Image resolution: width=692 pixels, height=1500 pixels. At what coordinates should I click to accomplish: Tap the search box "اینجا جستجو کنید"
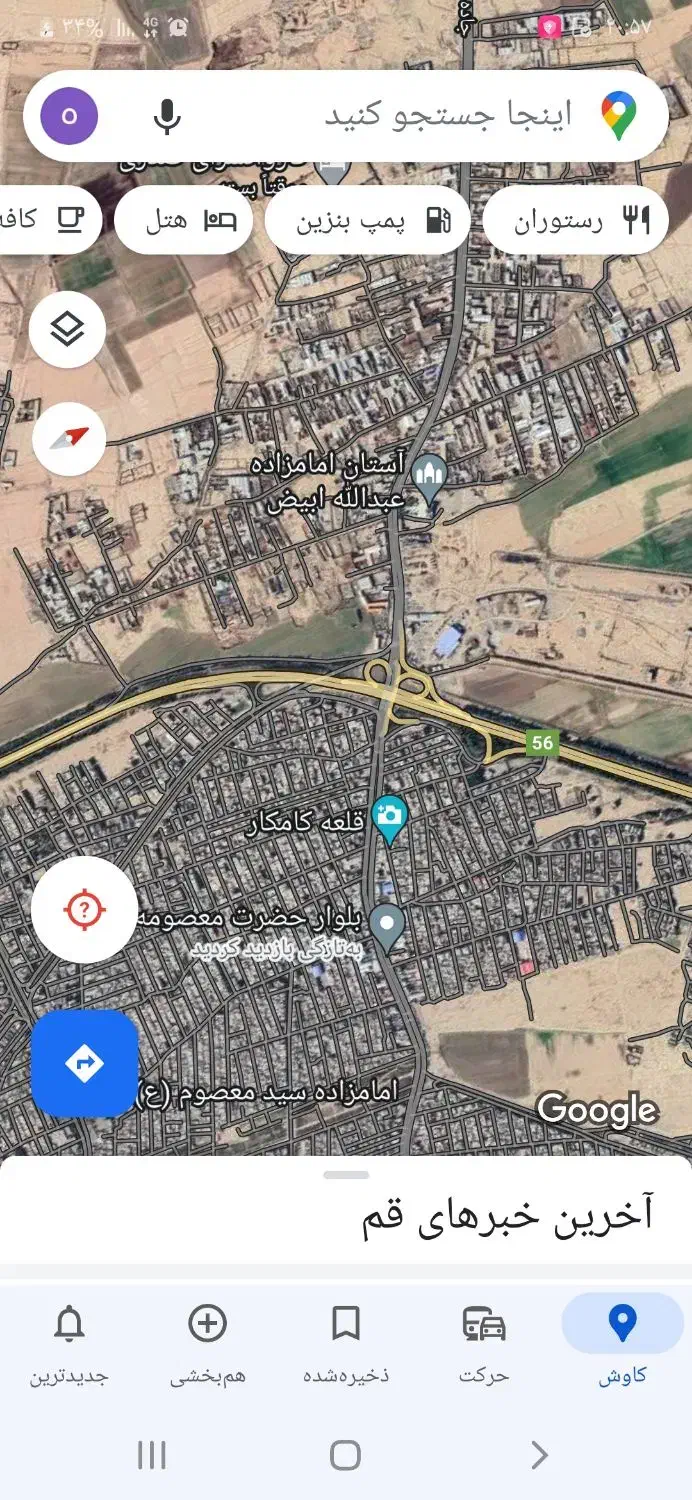(450, 116)
